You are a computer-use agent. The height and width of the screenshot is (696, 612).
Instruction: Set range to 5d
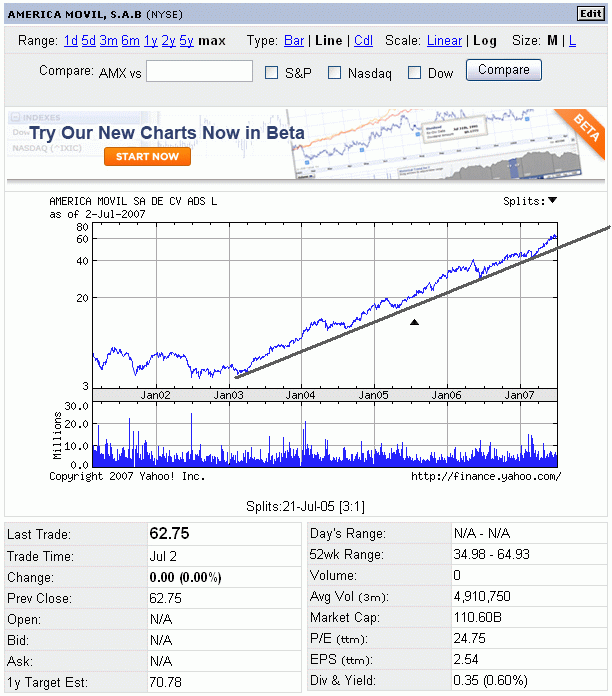[x=89, y=41]
